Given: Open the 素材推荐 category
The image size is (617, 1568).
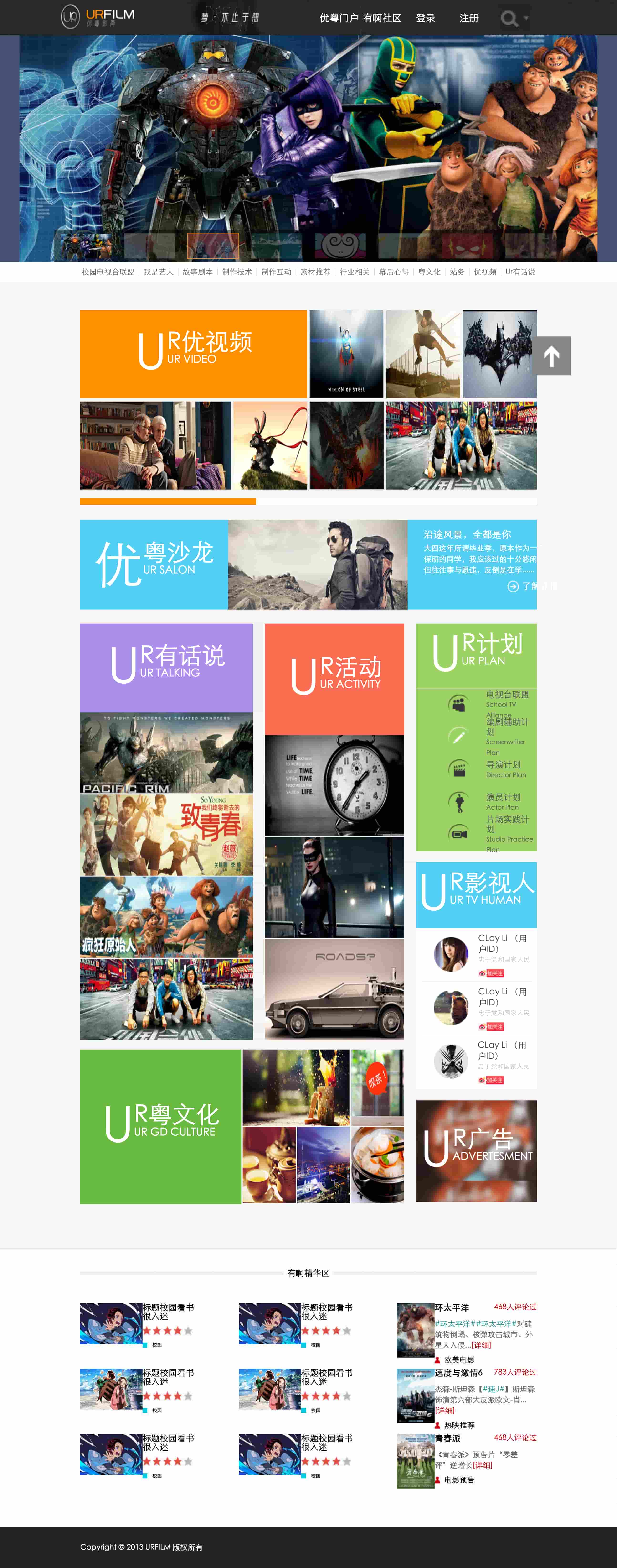Looking at the screenshot, I should 315,272.
